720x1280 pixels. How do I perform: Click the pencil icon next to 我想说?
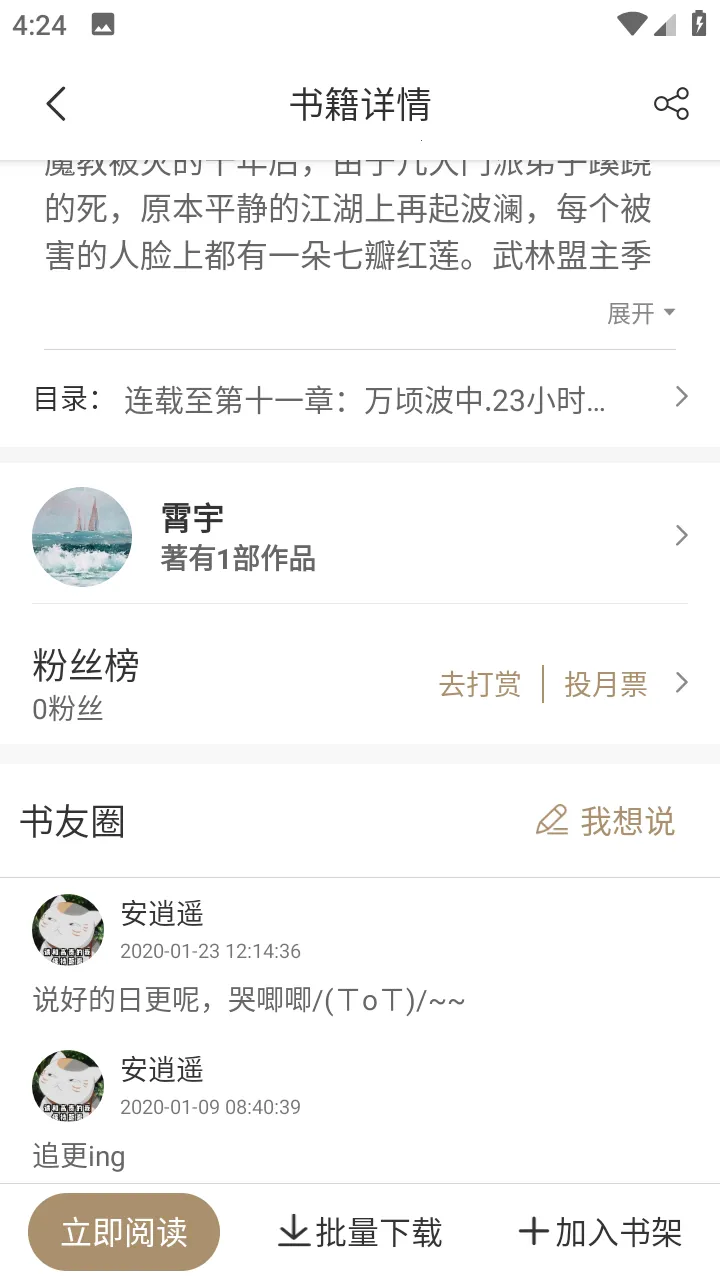coord(552,820)
